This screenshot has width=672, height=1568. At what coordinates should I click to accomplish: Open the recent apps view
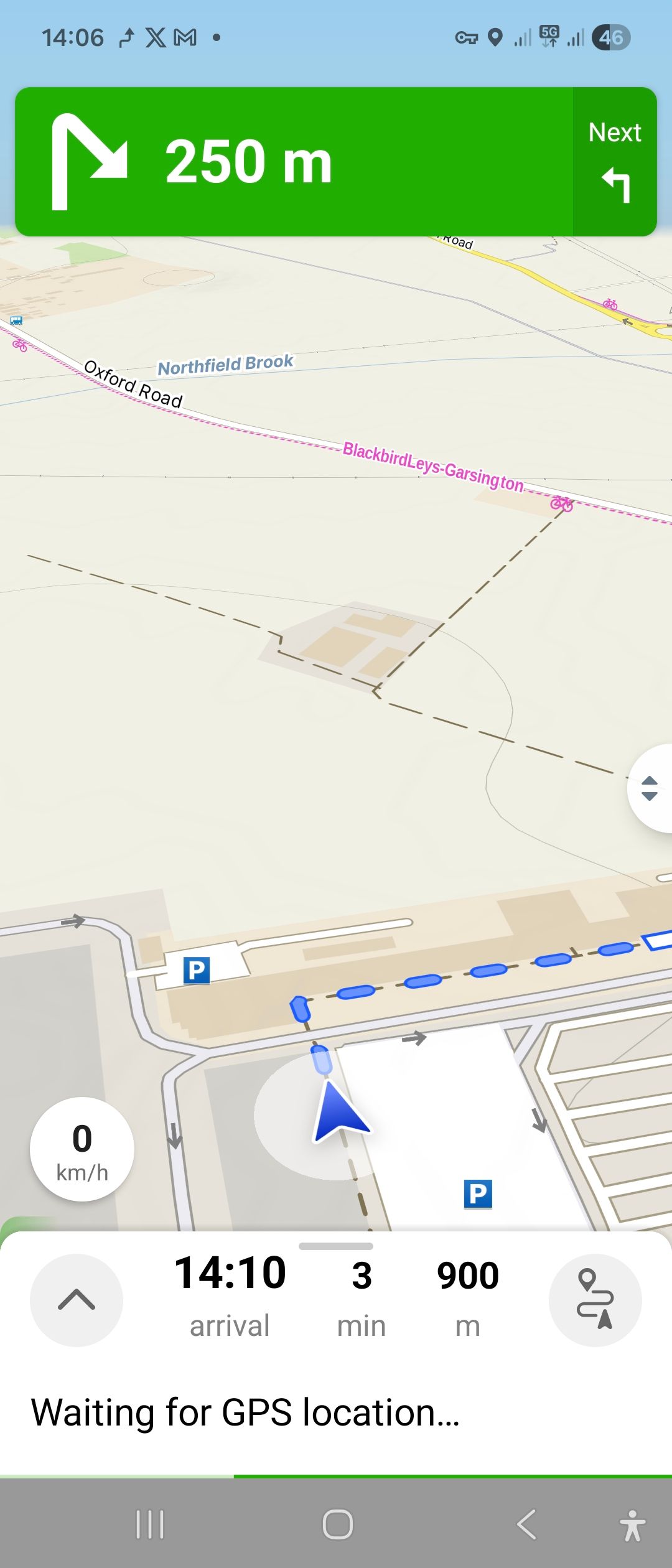(150, 1524)
